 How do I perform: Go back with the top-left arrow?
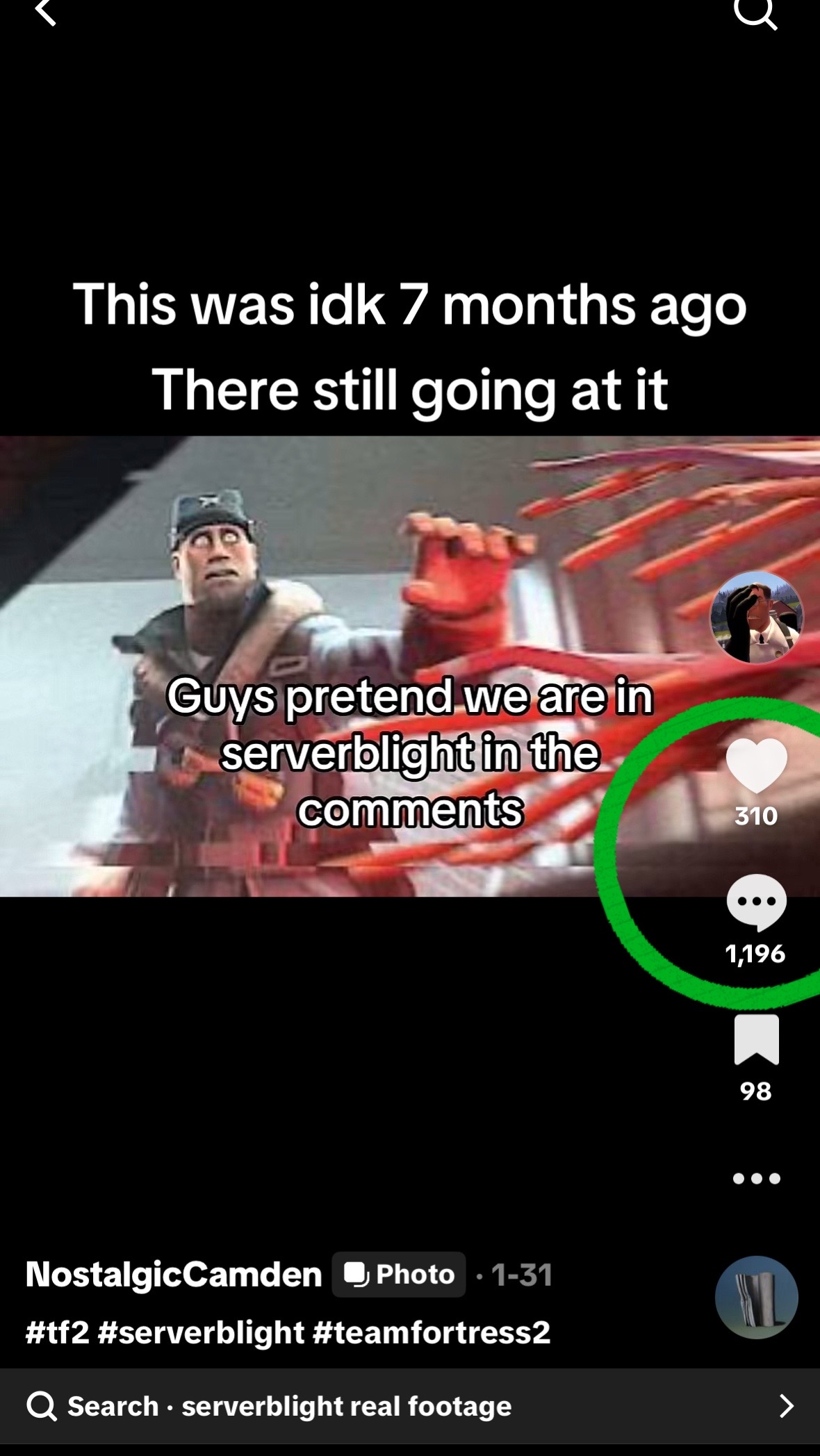pos(46,12)
